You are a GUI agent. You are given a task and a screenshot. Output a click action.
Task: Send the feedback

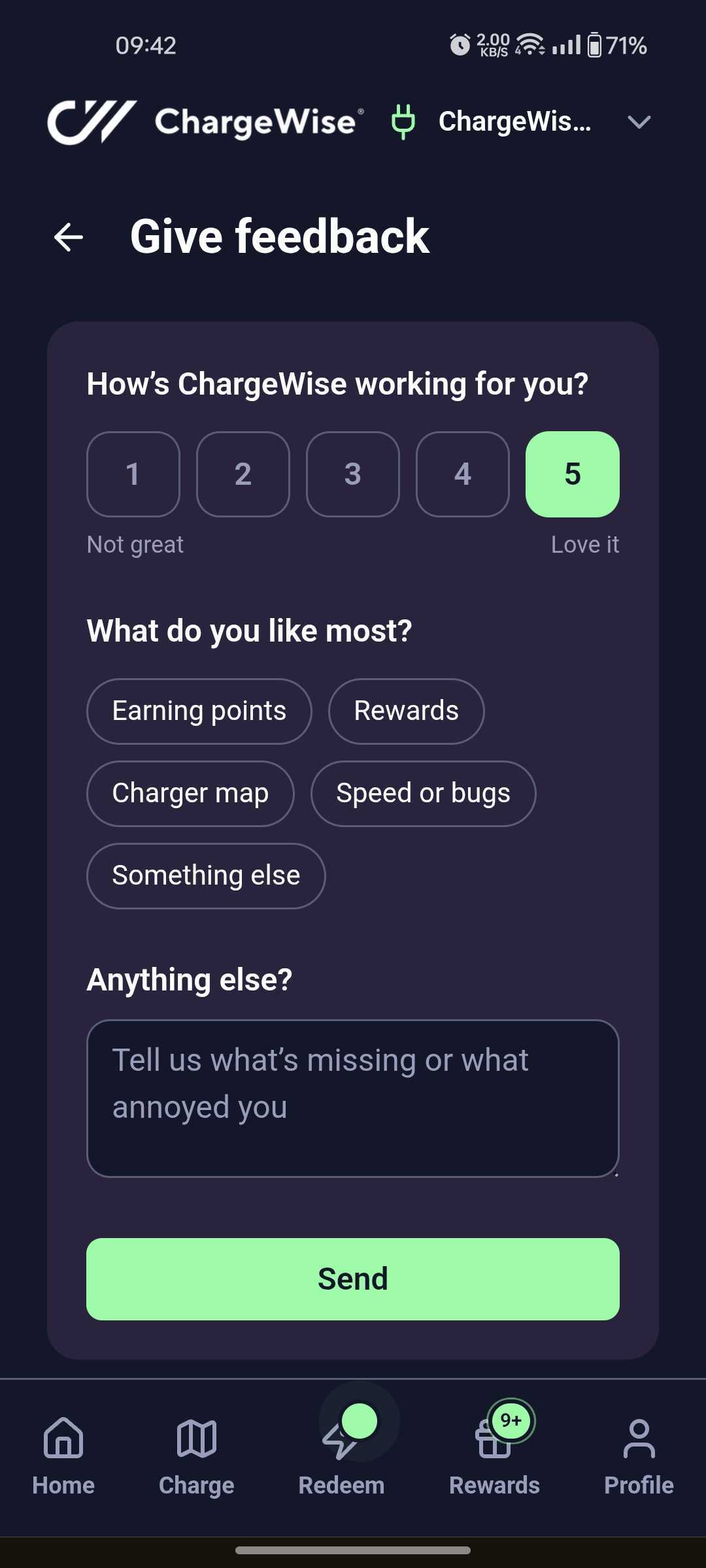tap(353, 1279)
